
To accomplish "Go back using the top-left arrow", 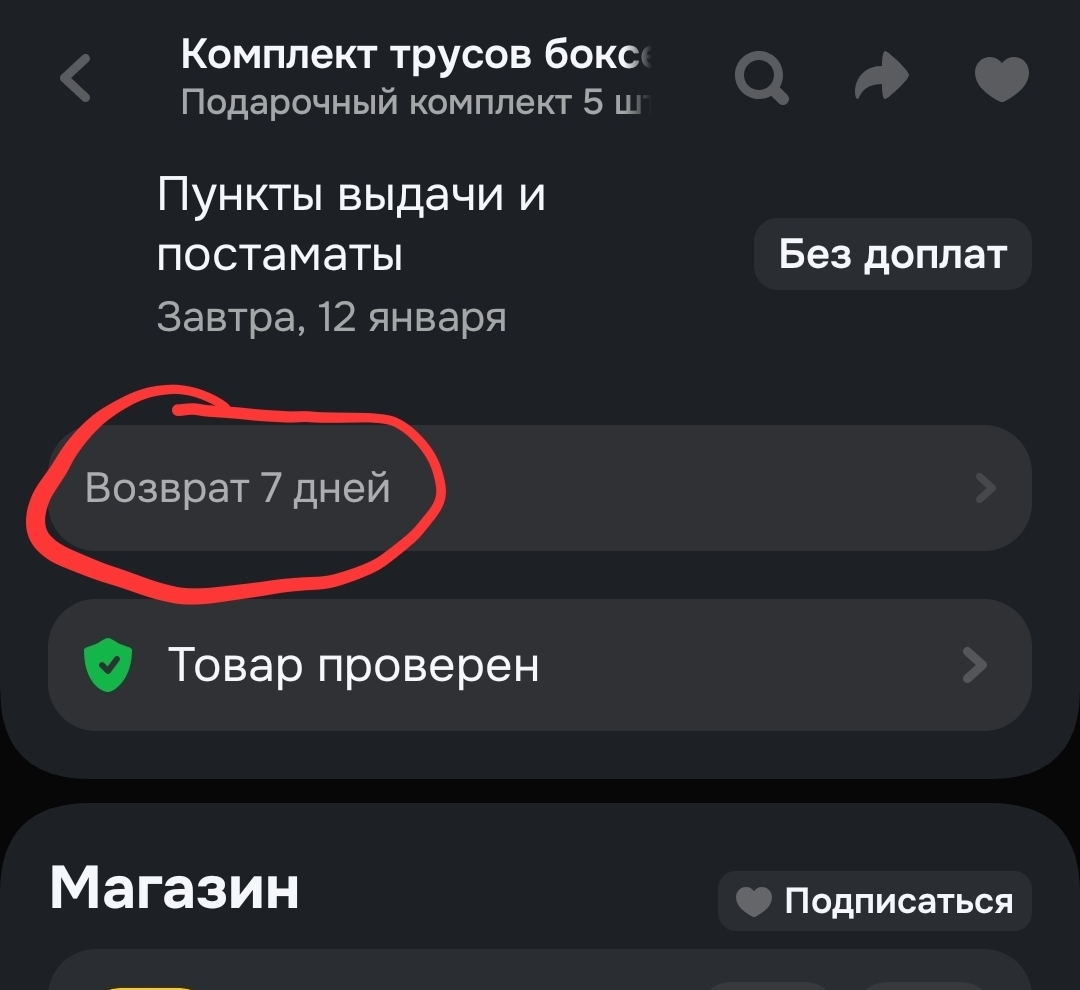I will pyautogui.click(x=76, y=78).
